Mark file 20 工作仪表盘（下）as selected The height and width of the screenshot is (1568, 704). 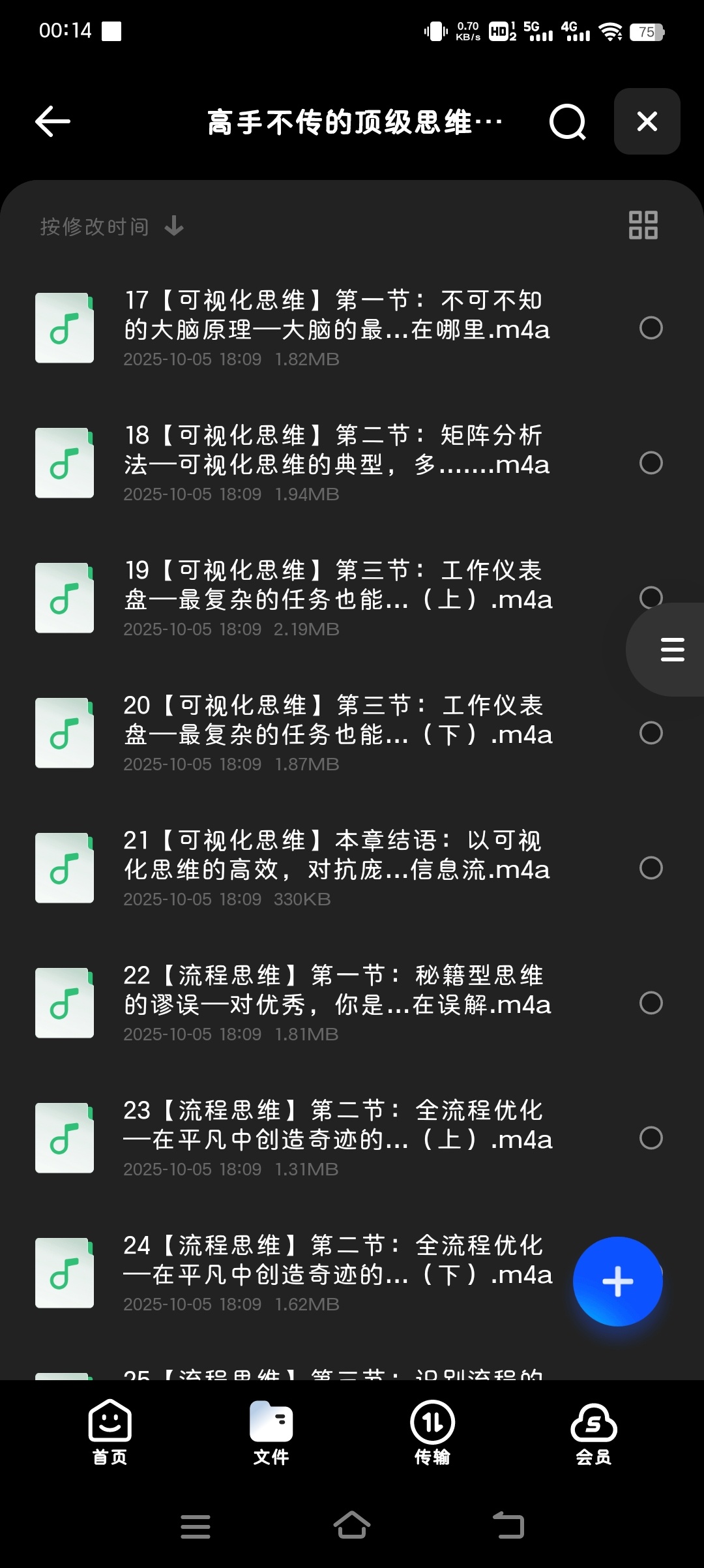[651, 733]
